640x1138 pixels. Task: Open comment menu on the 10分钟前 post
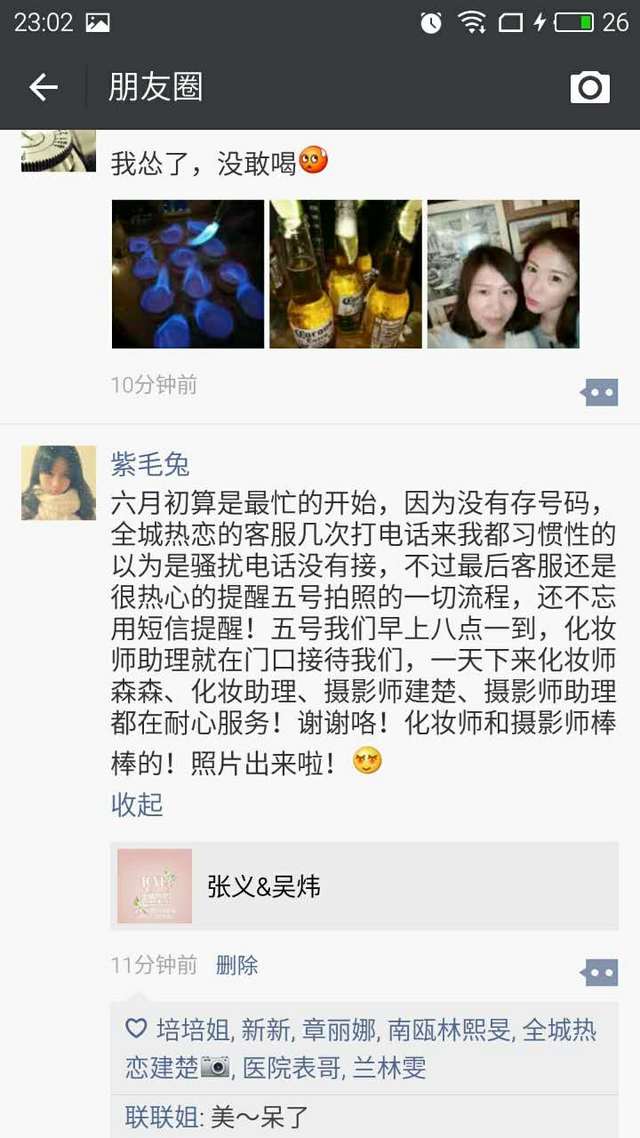tap(599, 393)
